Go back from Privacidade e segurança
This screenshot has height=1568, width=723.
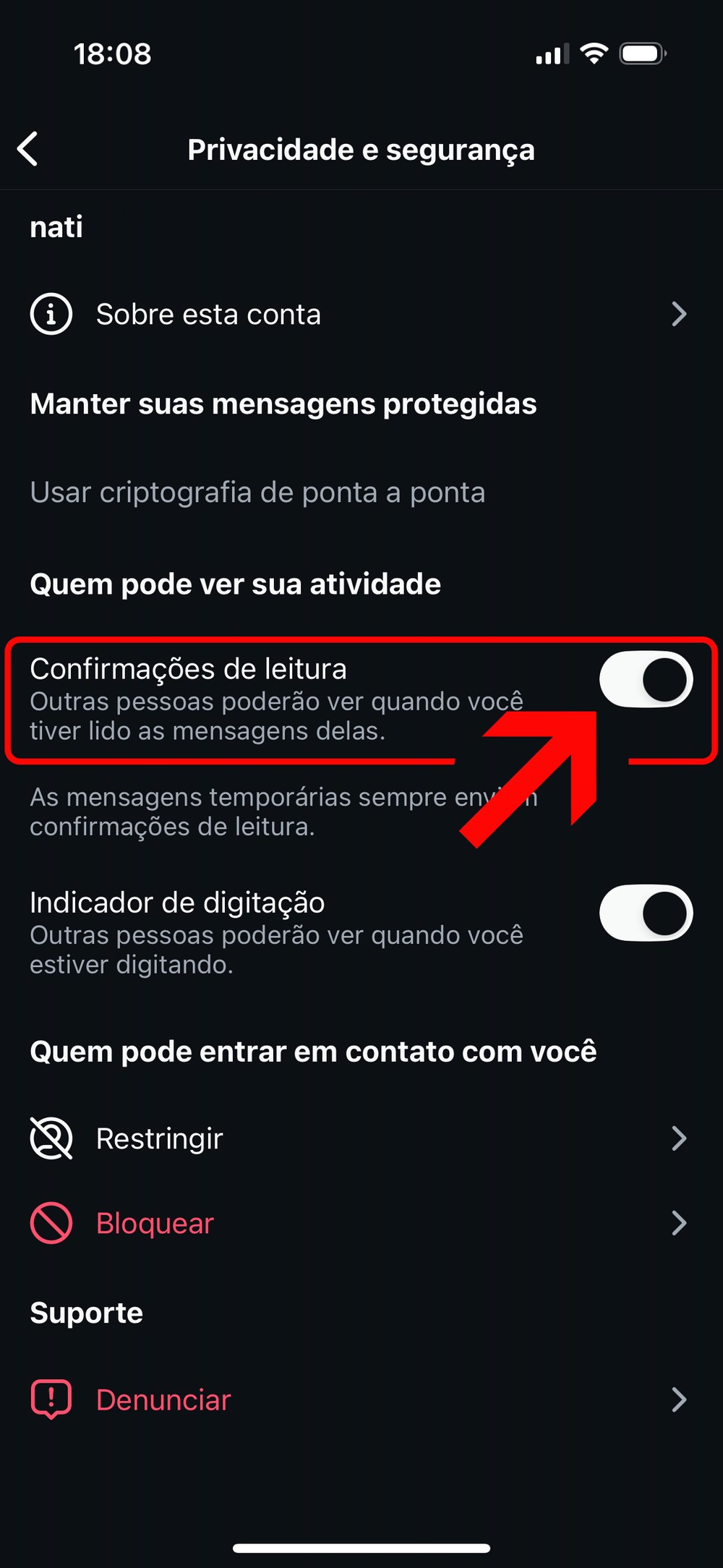[x=28, y=150]
